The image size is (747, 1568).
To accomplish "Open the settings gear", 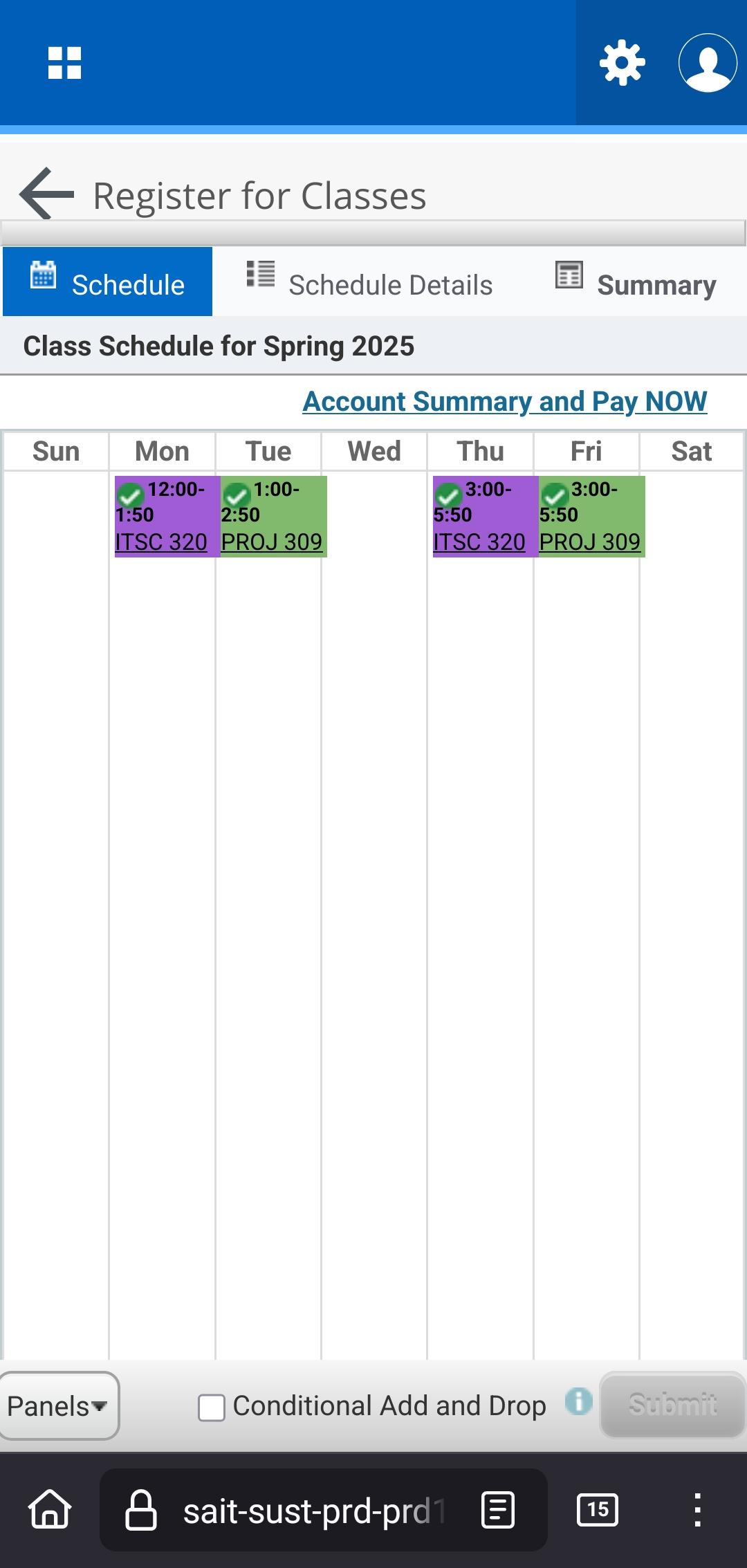I will (x=622, y=63).
